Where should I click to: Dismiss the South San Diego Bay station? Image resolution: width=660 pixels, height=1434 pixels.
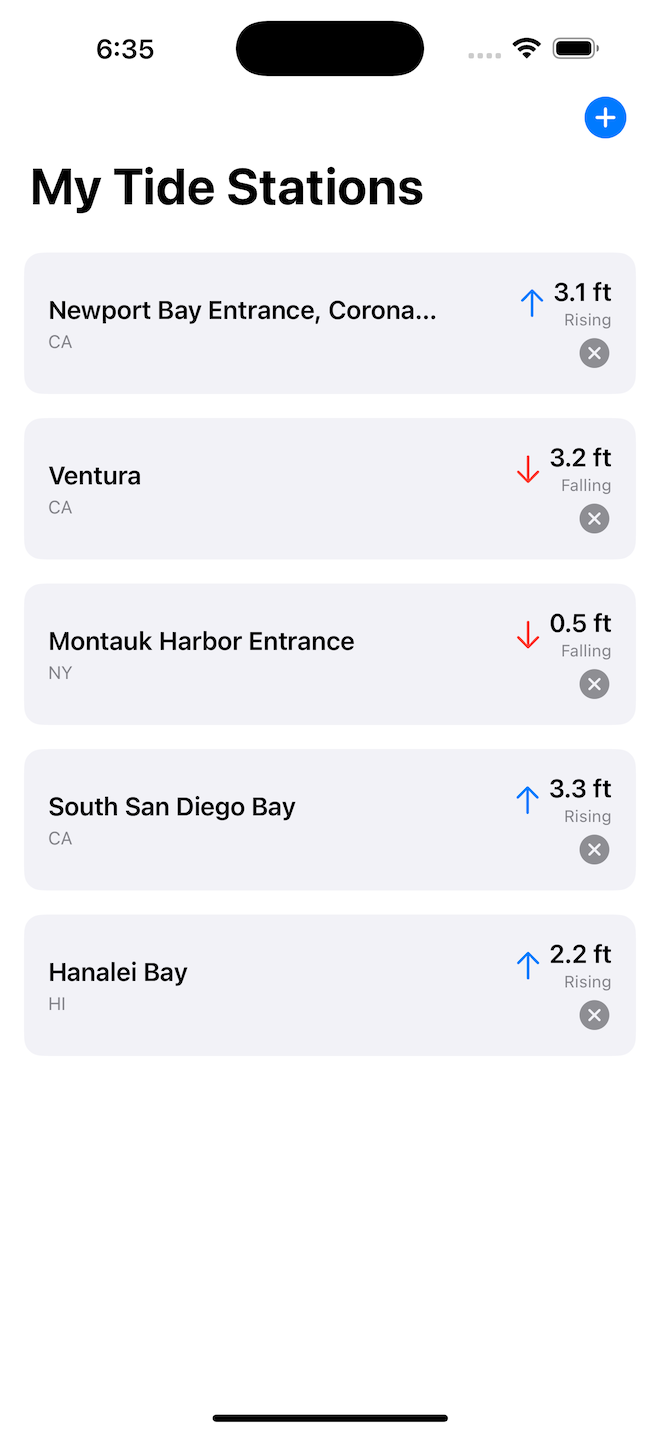(594, 850)
